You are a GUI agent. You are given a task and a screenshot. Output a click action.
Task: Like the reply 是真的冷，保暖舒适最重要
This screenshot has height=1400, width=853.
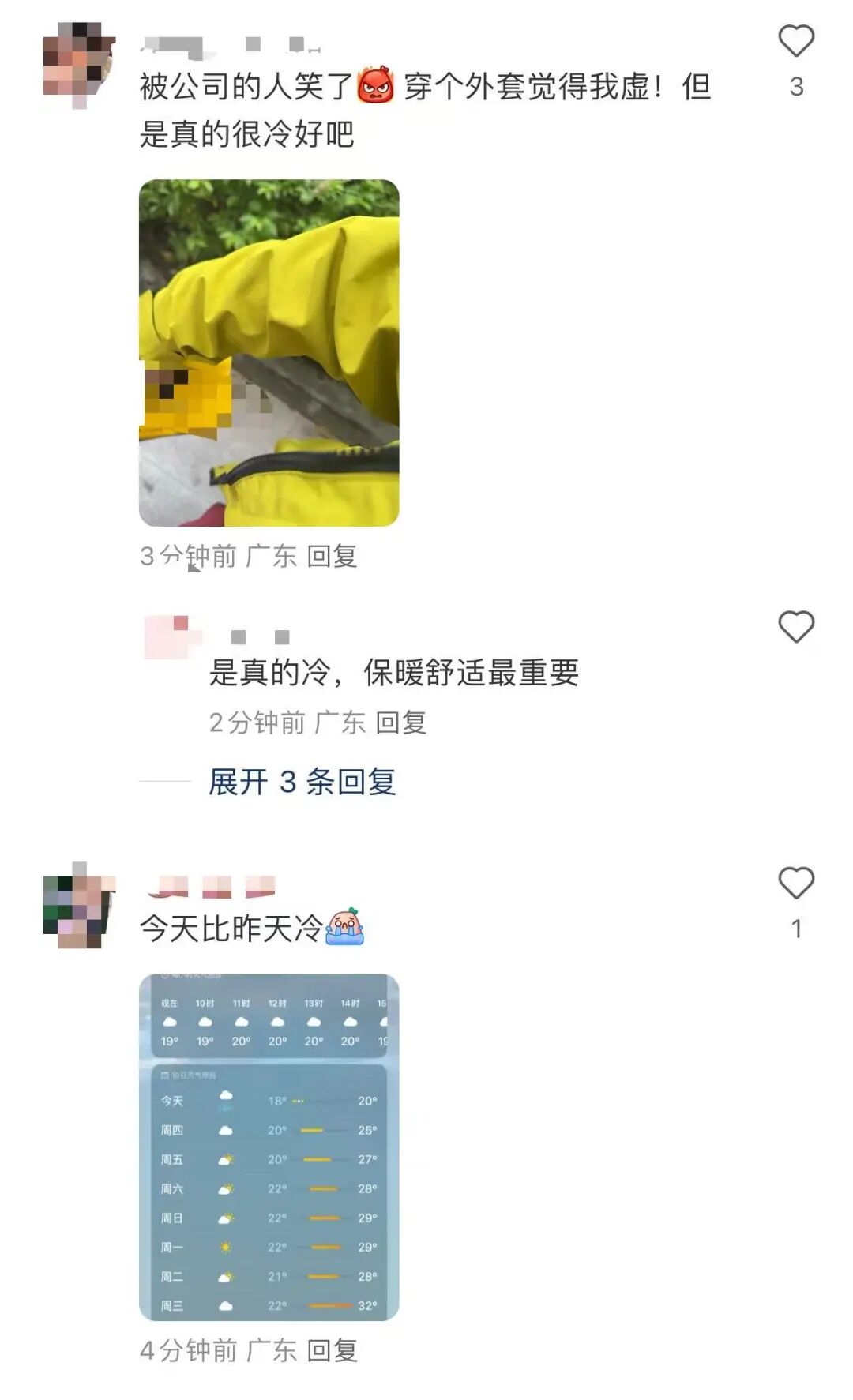pos(795,628)
